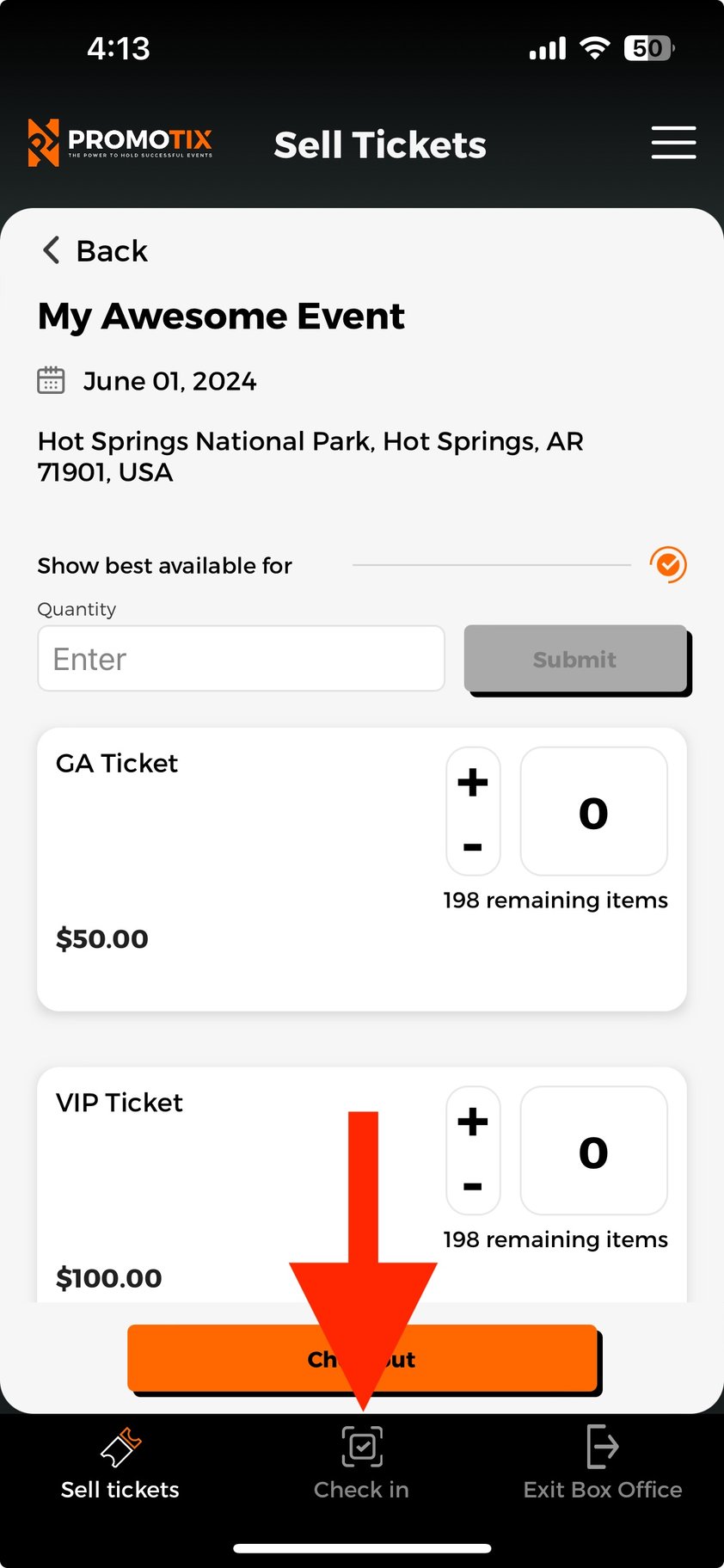Viewport: 724px width, 1568px height.
Task: Toggle the Show best available for option
Action: (668, 564)
